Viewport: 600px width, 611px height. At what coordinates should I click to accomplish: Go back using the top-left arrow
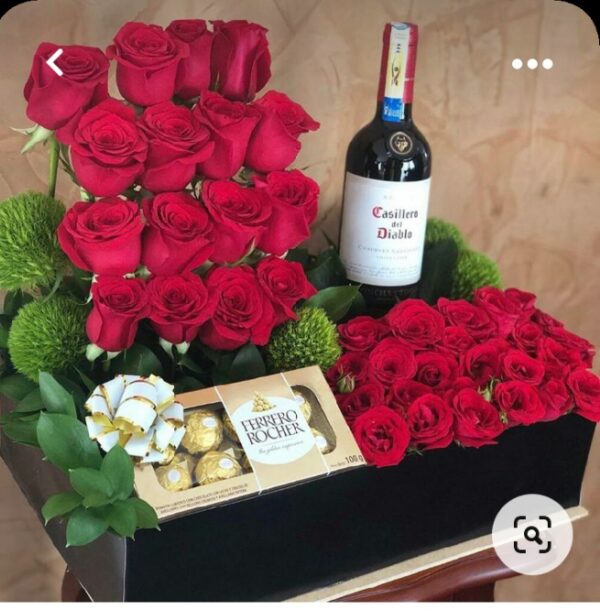[x=55, y=63]
